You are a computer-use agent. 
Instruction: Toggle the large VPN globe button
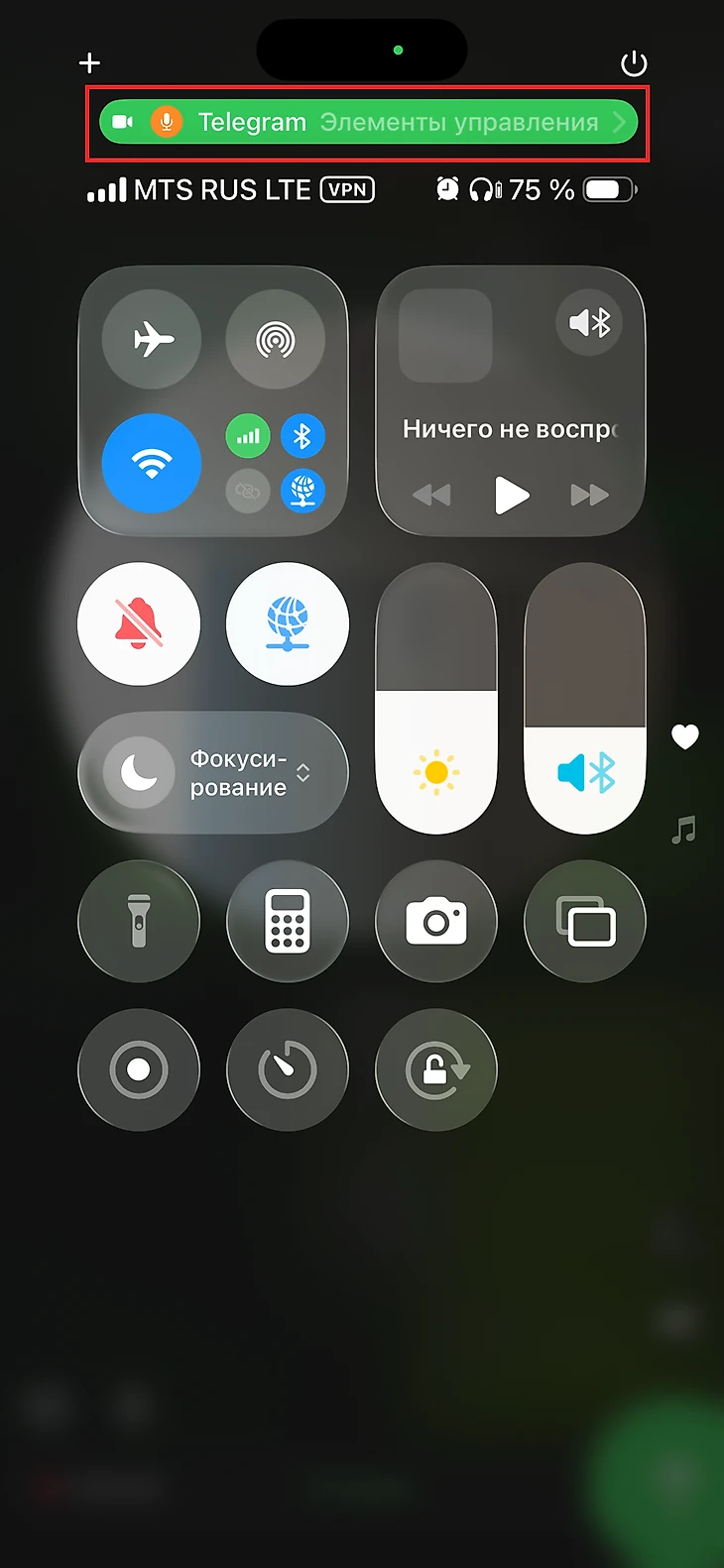coord(288,624)
